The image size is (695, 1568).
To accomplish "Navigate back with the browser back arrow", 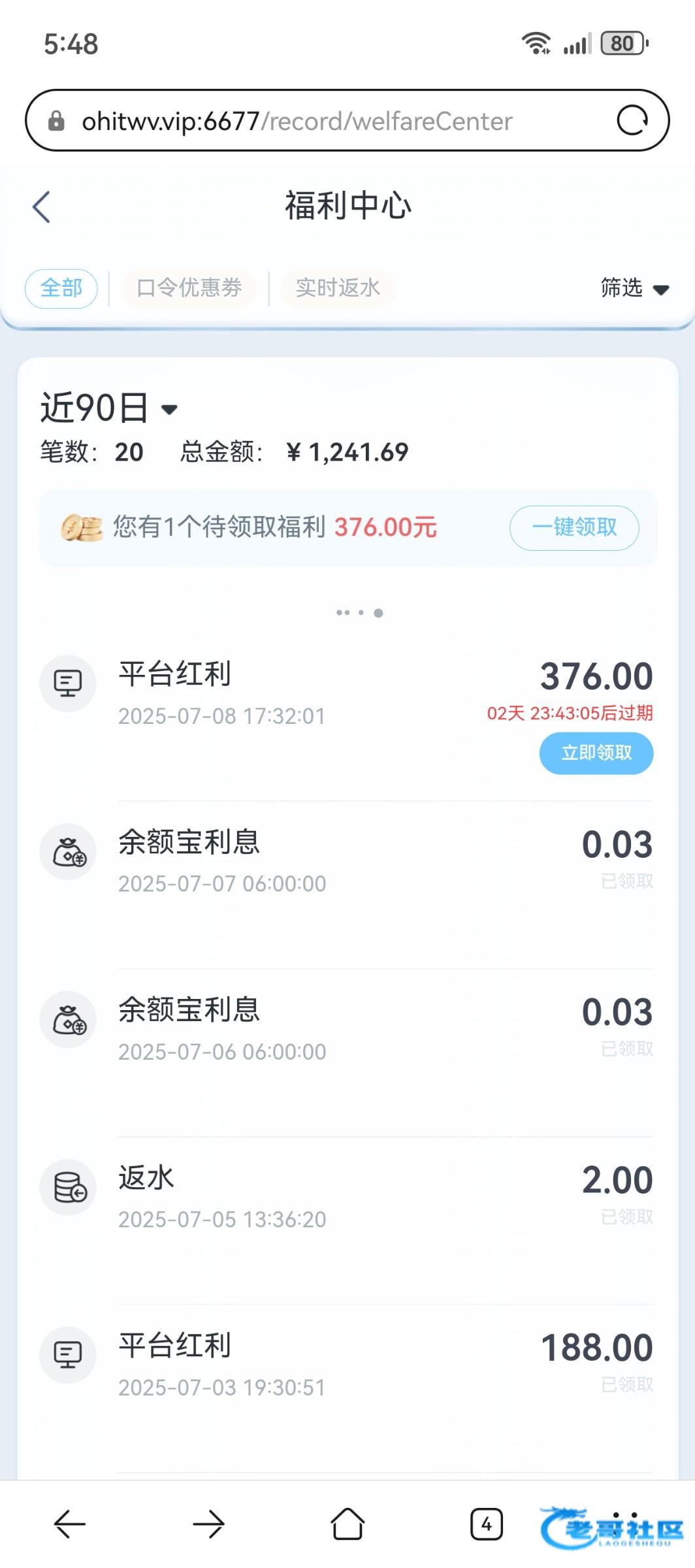I will (x=69, y=1524).
